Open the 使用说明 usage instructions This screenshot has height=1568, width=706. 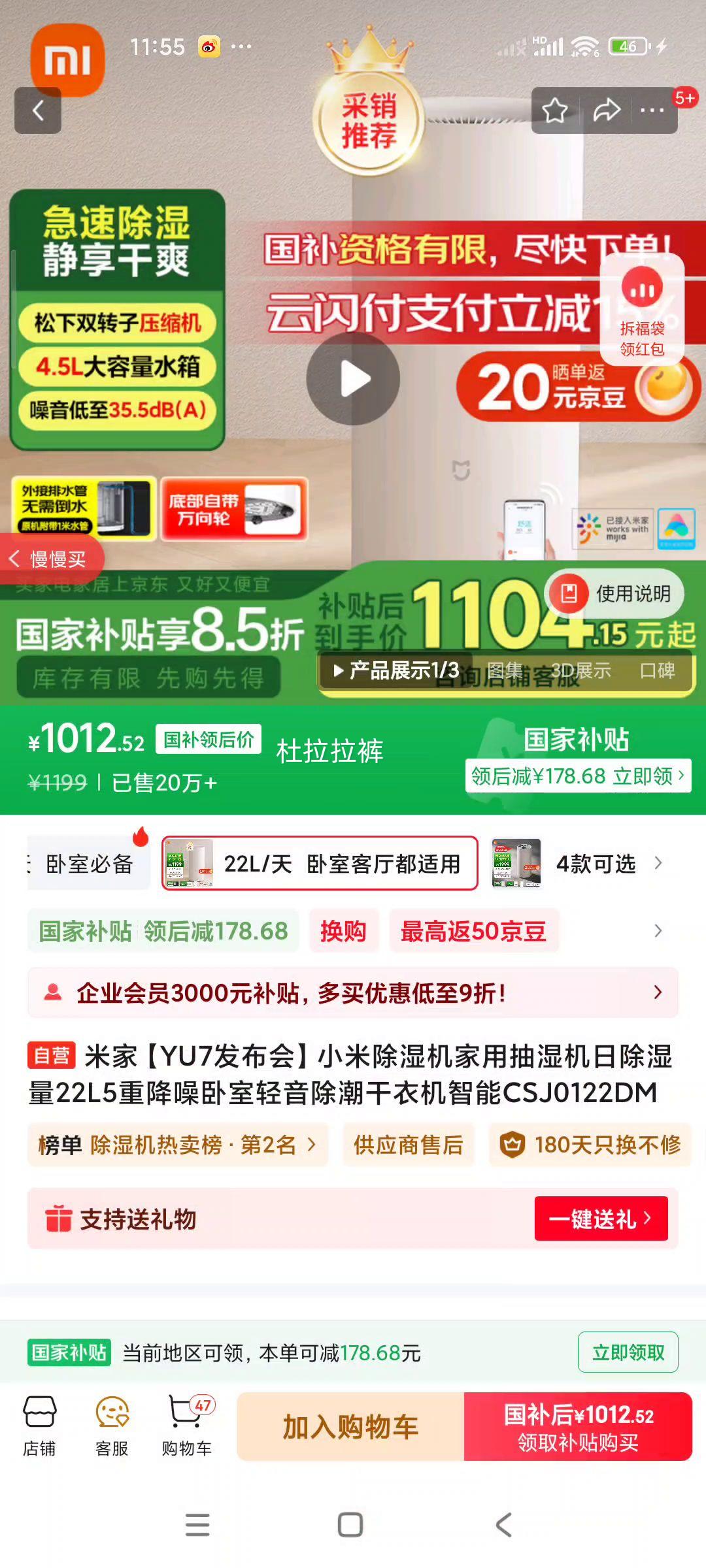(x=616, y=593)
